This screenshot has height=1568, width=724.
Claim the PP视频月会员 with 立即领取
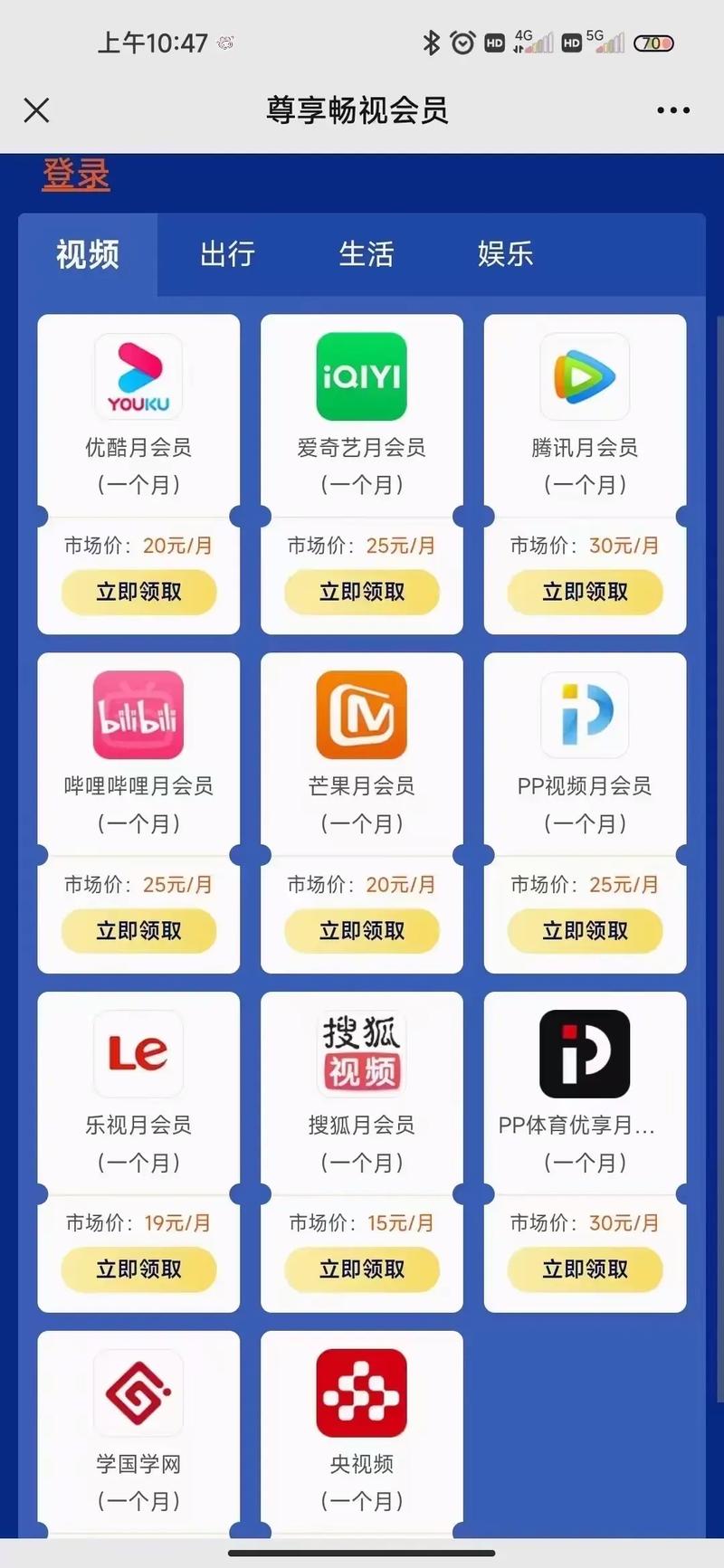(x=585, y=931)
